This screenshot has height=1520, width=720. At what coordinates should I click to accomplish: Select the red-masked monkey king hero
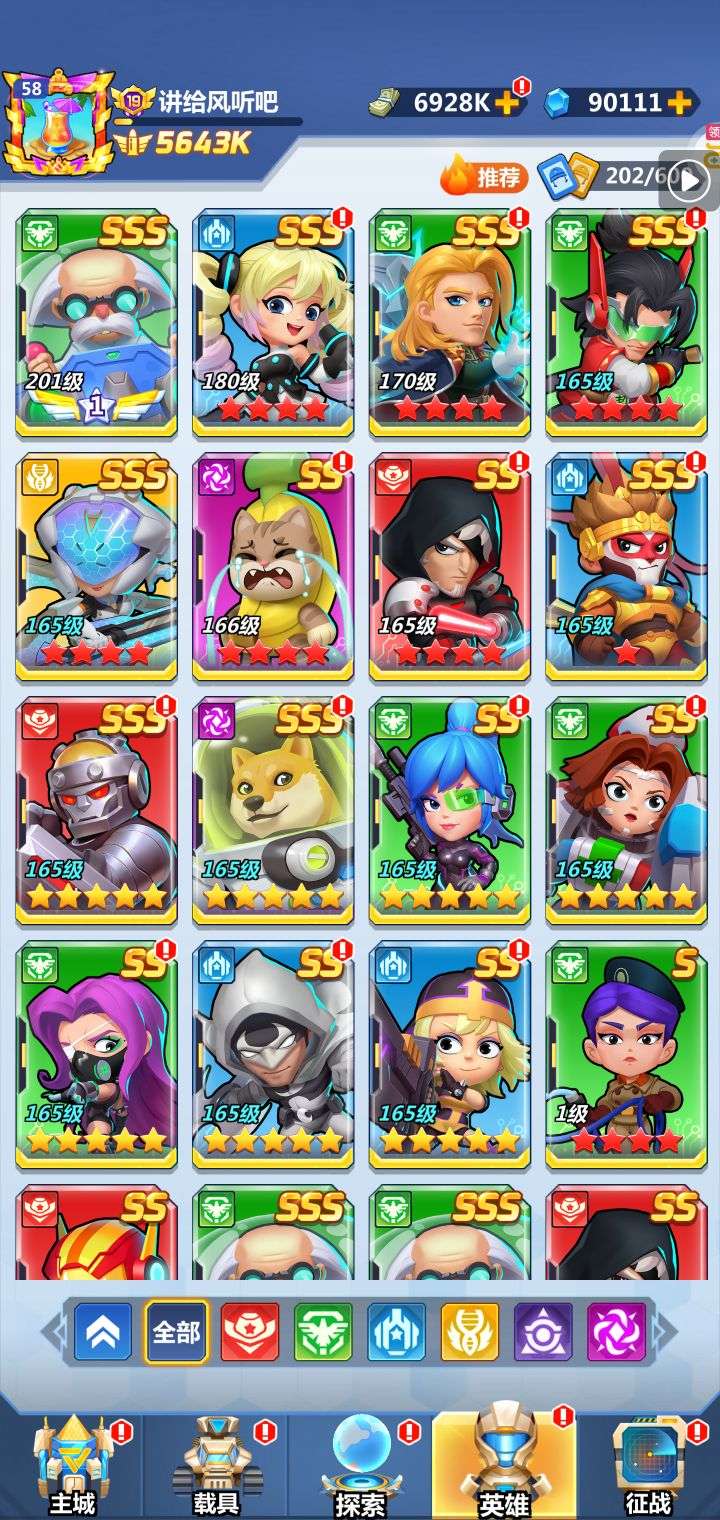(627, 566)
